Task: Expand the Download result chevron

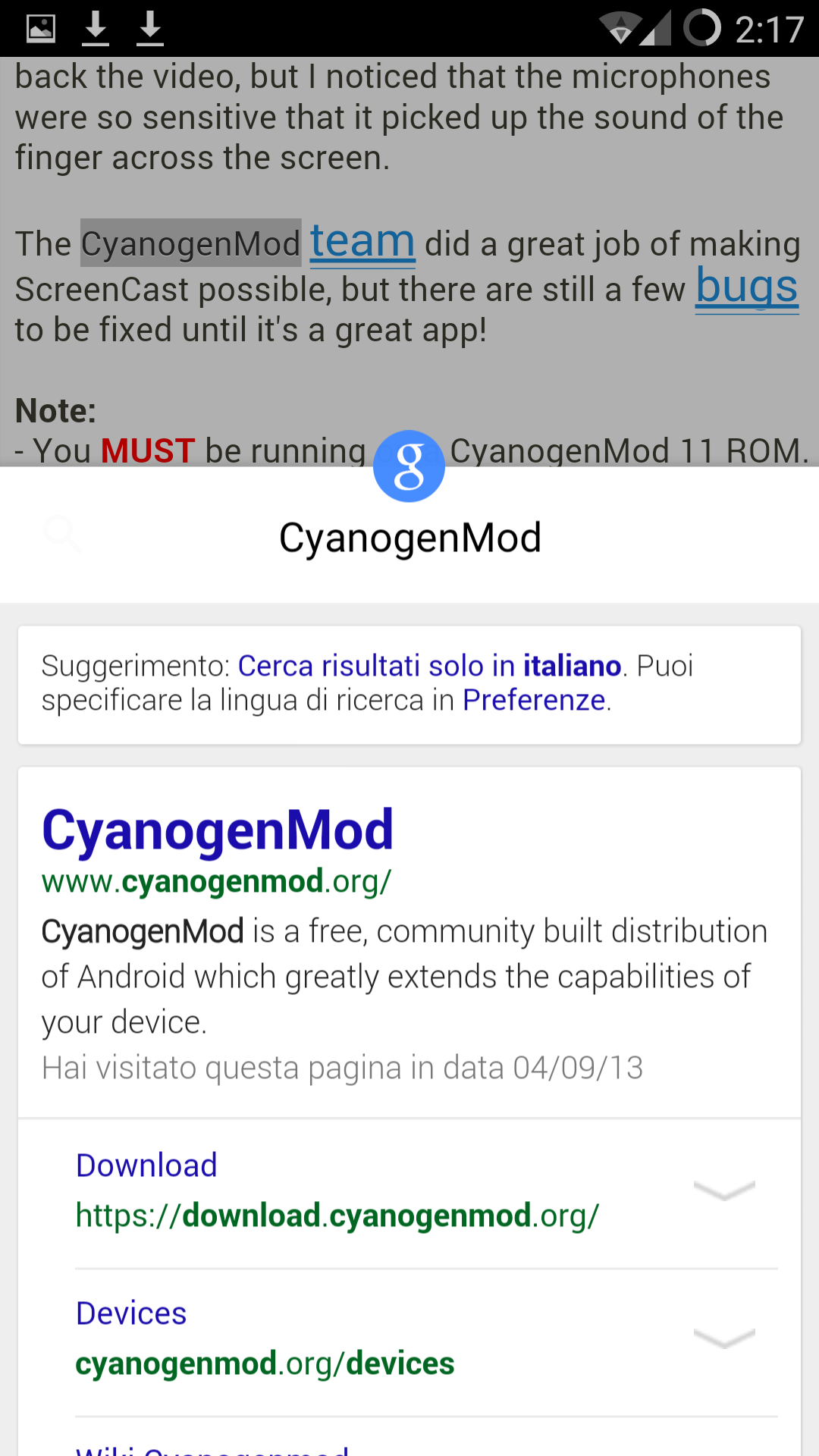Action: click(724, 1190)
